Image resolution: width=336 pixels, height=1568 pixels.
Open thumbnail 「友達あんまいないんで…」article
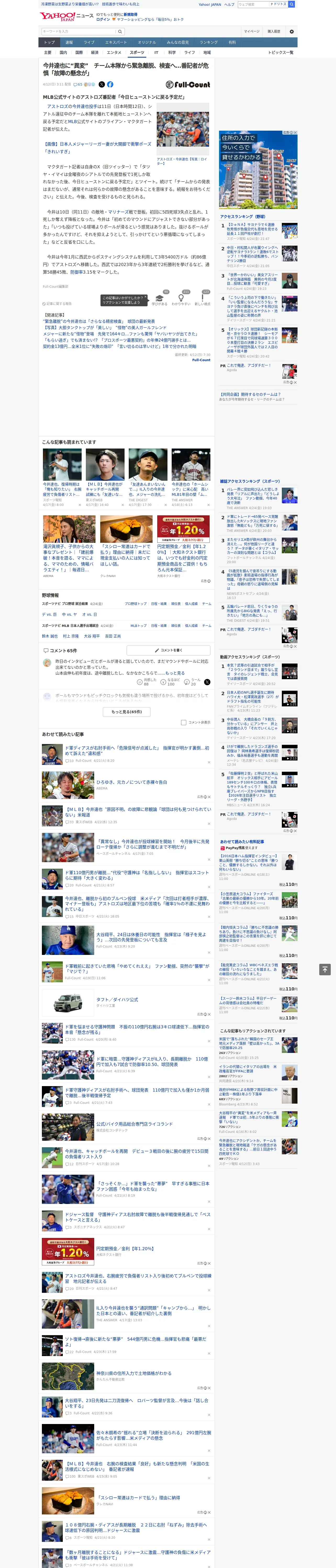(x=148, y=464)
